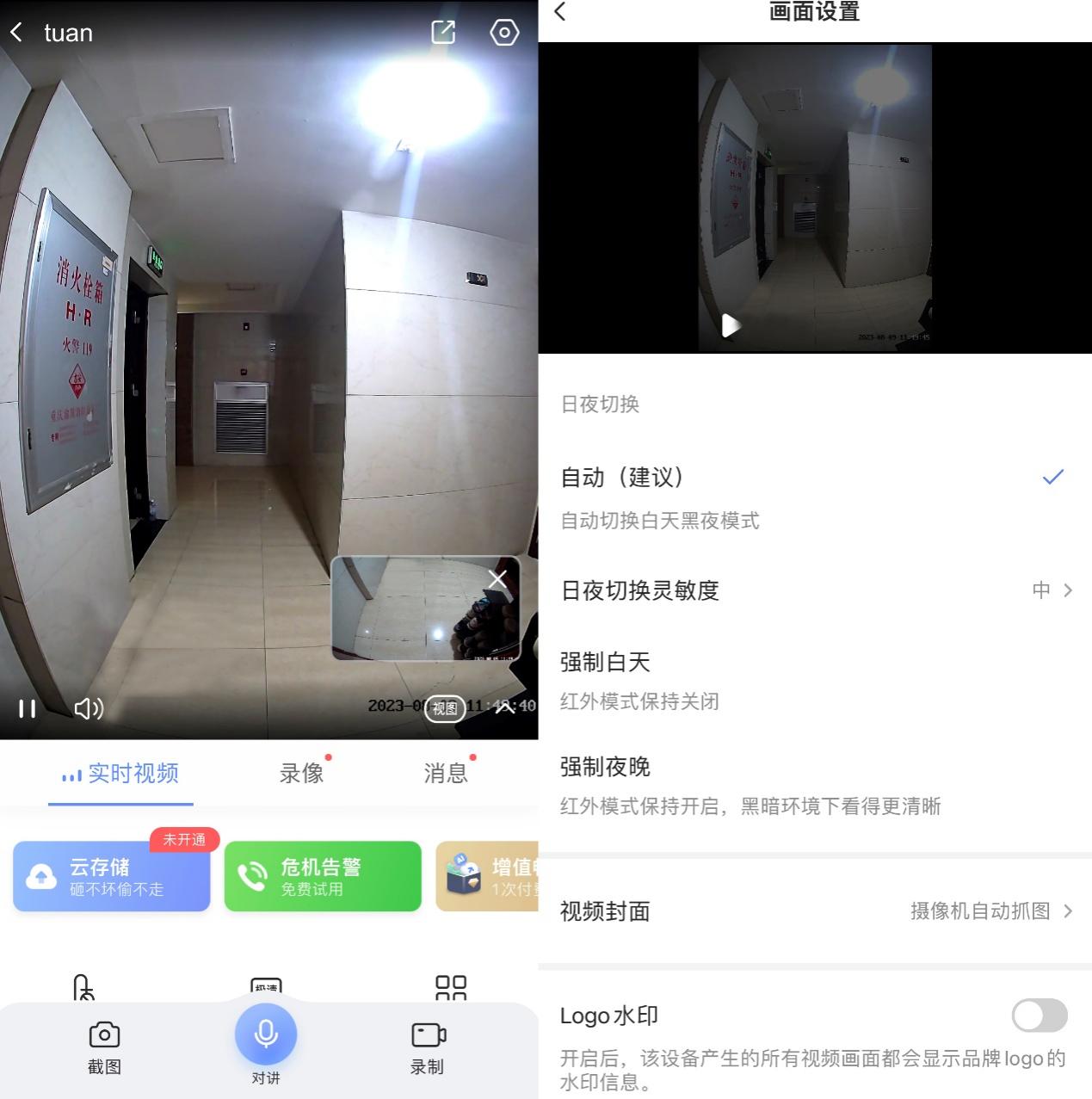Start talking with the 对讲 microphone
1092x1099 pixels.
tap(266, 1035)
